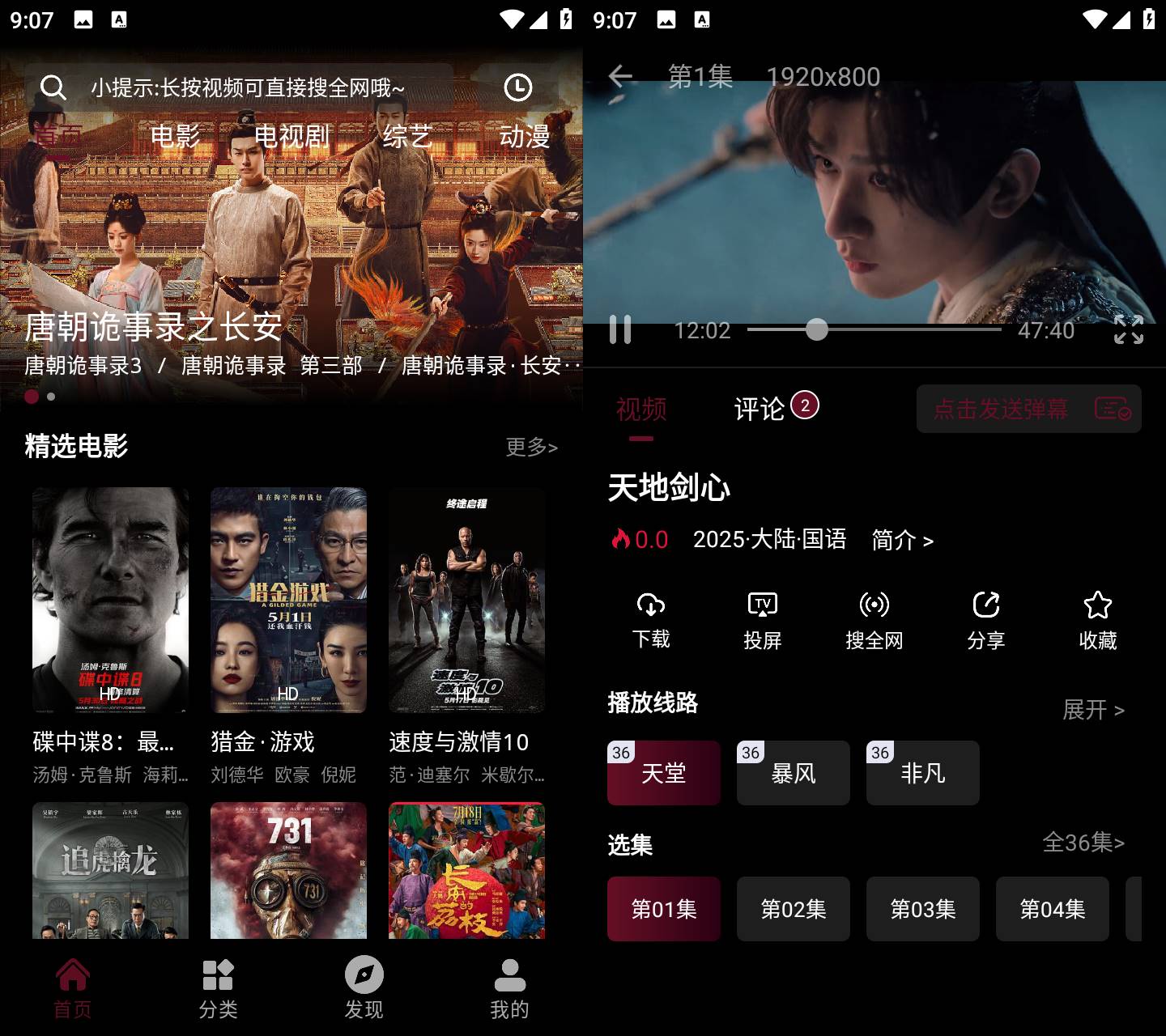
Task: Switch to the 电影 top tab
Action: point(175,136)
